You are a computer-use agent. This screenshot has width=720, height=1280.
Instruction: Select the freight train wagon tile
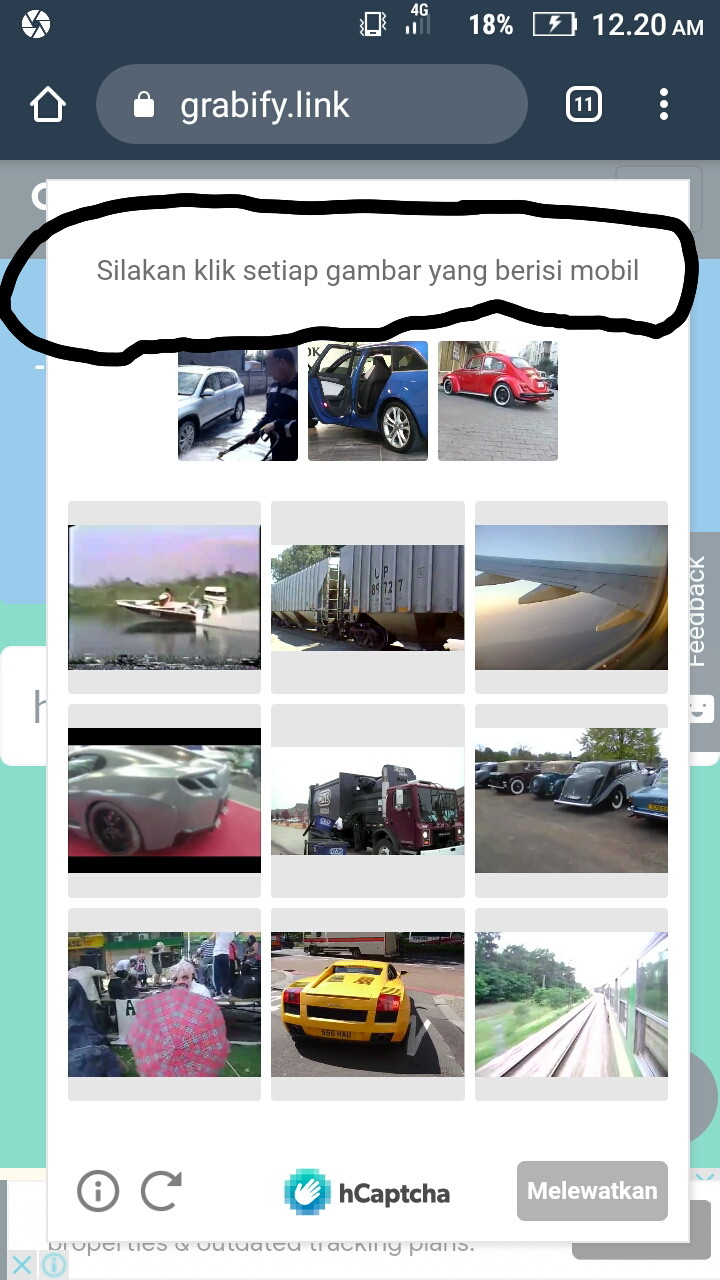point(368,597)
